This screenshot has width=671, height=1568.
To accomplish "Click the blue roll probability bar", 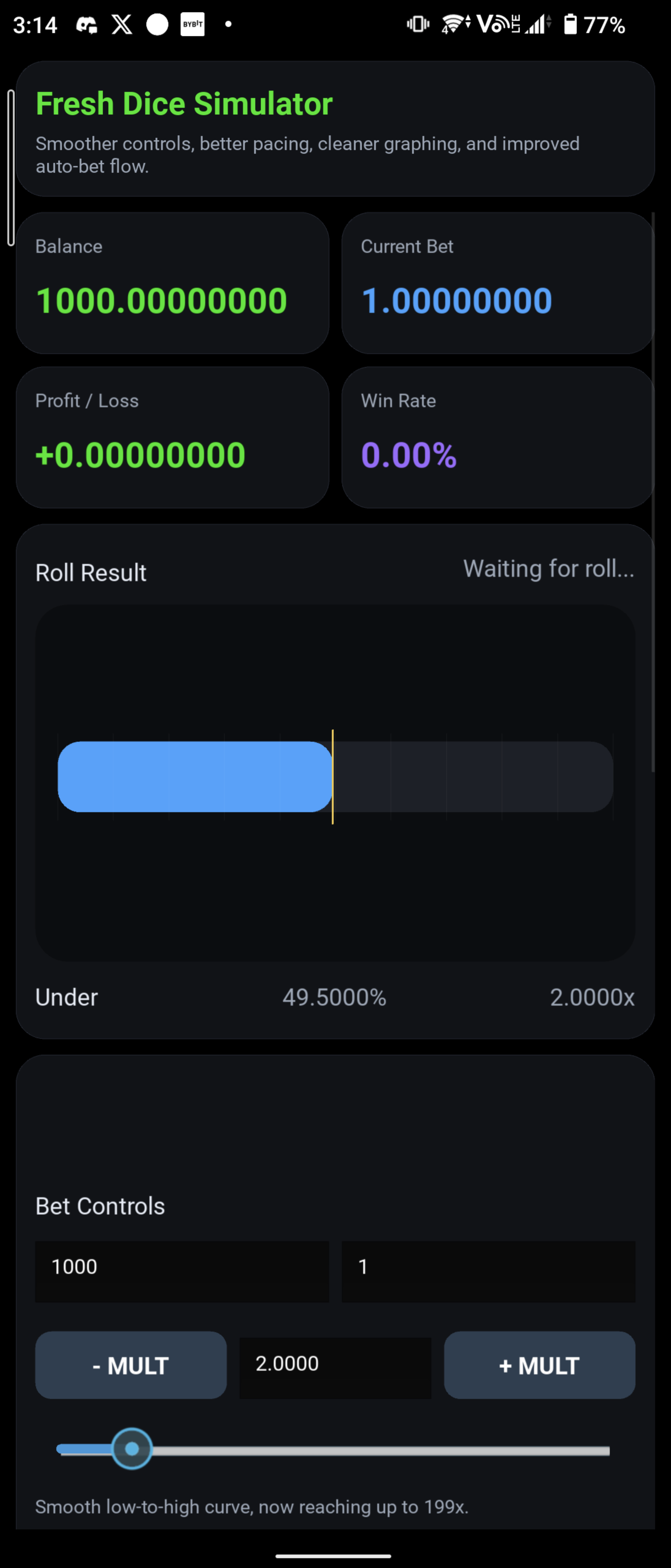I will (x=195, y=776).
